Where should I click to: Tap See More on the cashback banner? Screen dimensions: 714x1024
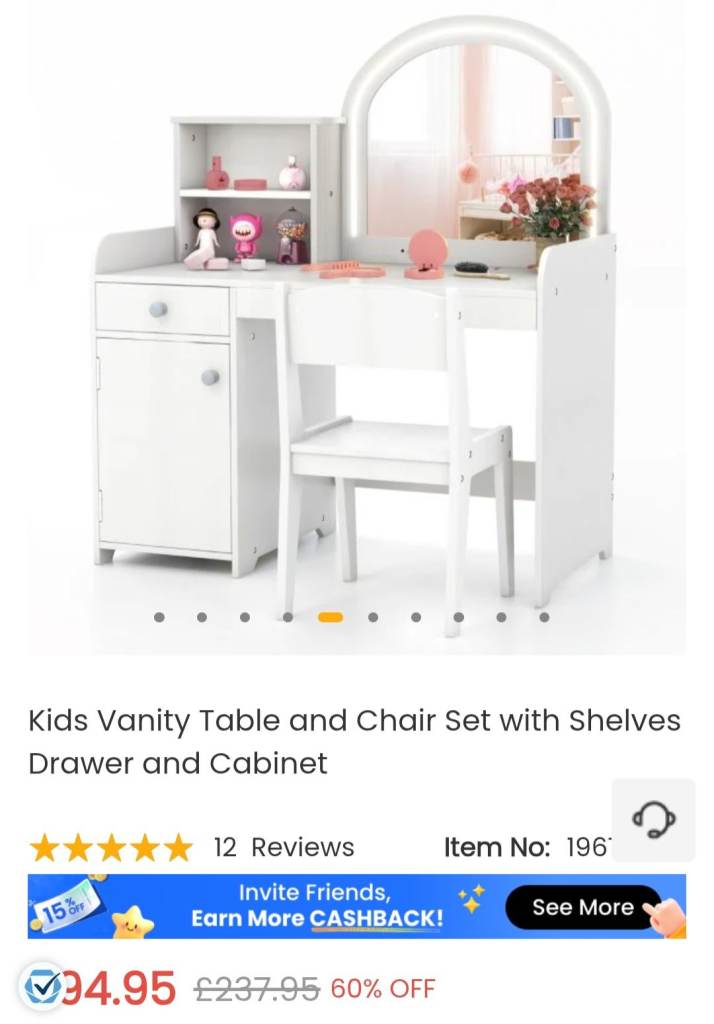pos(583,907)
